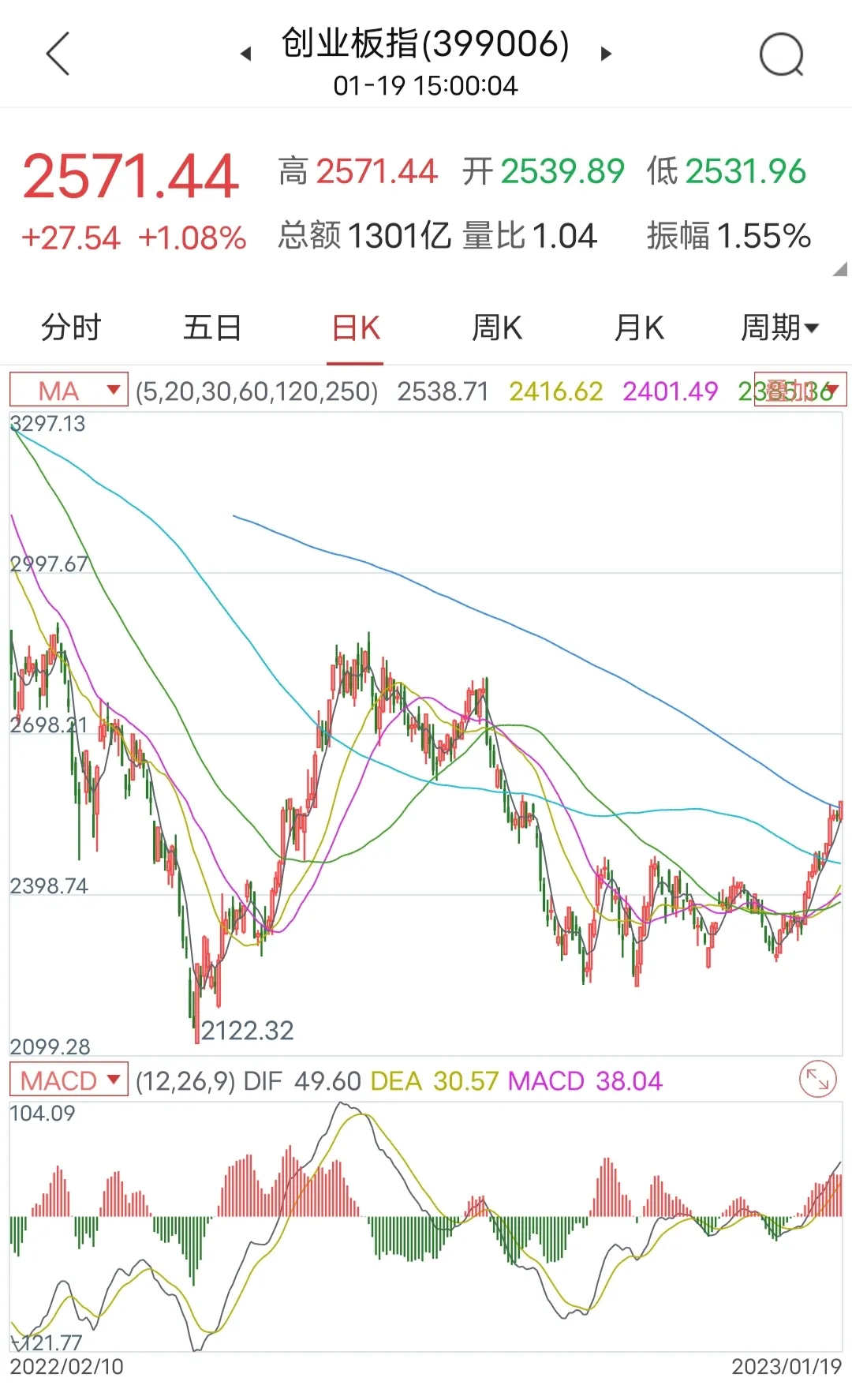Switch to the 月K tab
This screenshot has width=852, height=1400.
(639, 328)
